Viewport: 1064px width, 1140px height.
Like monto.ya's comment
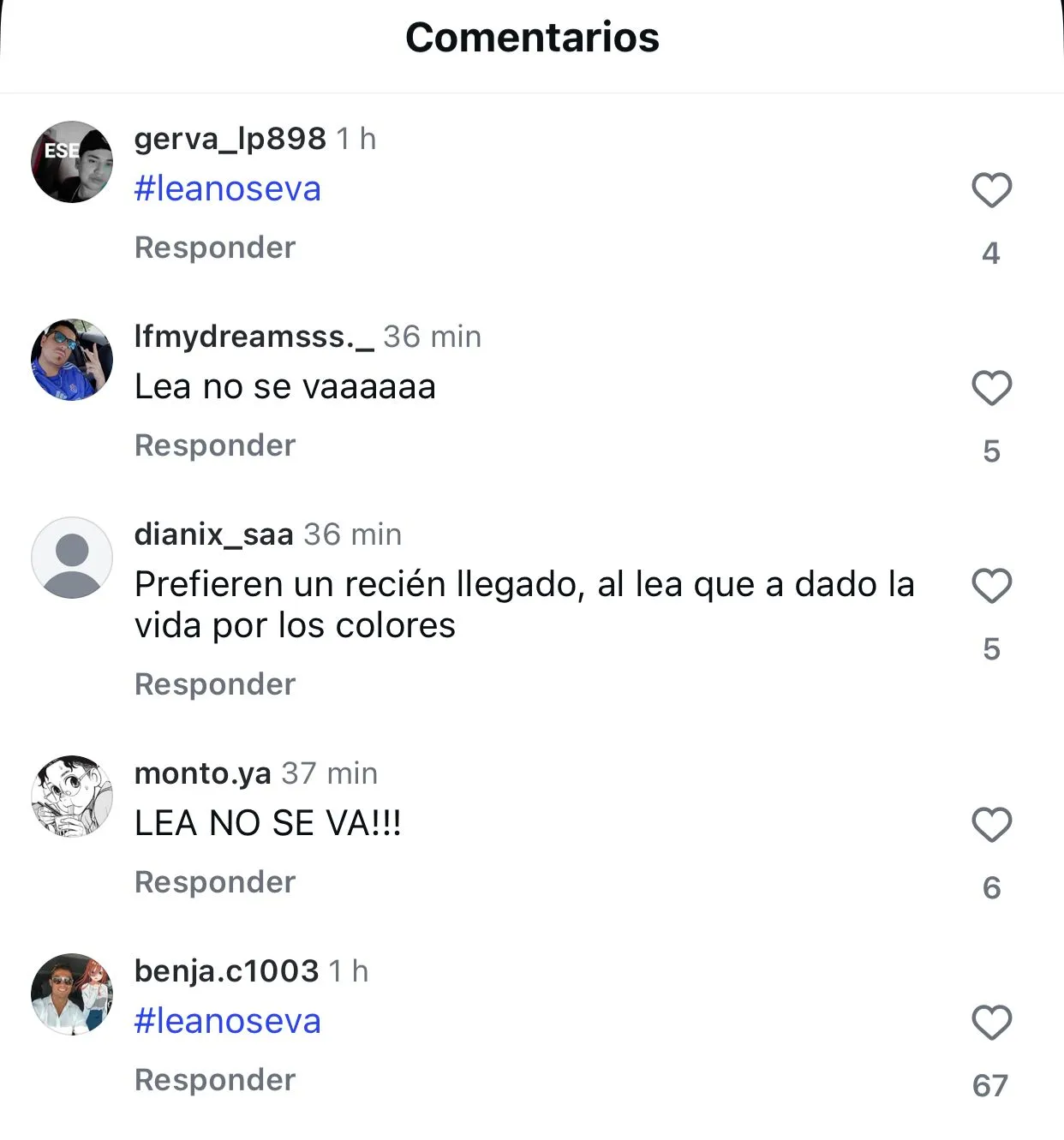991,825
